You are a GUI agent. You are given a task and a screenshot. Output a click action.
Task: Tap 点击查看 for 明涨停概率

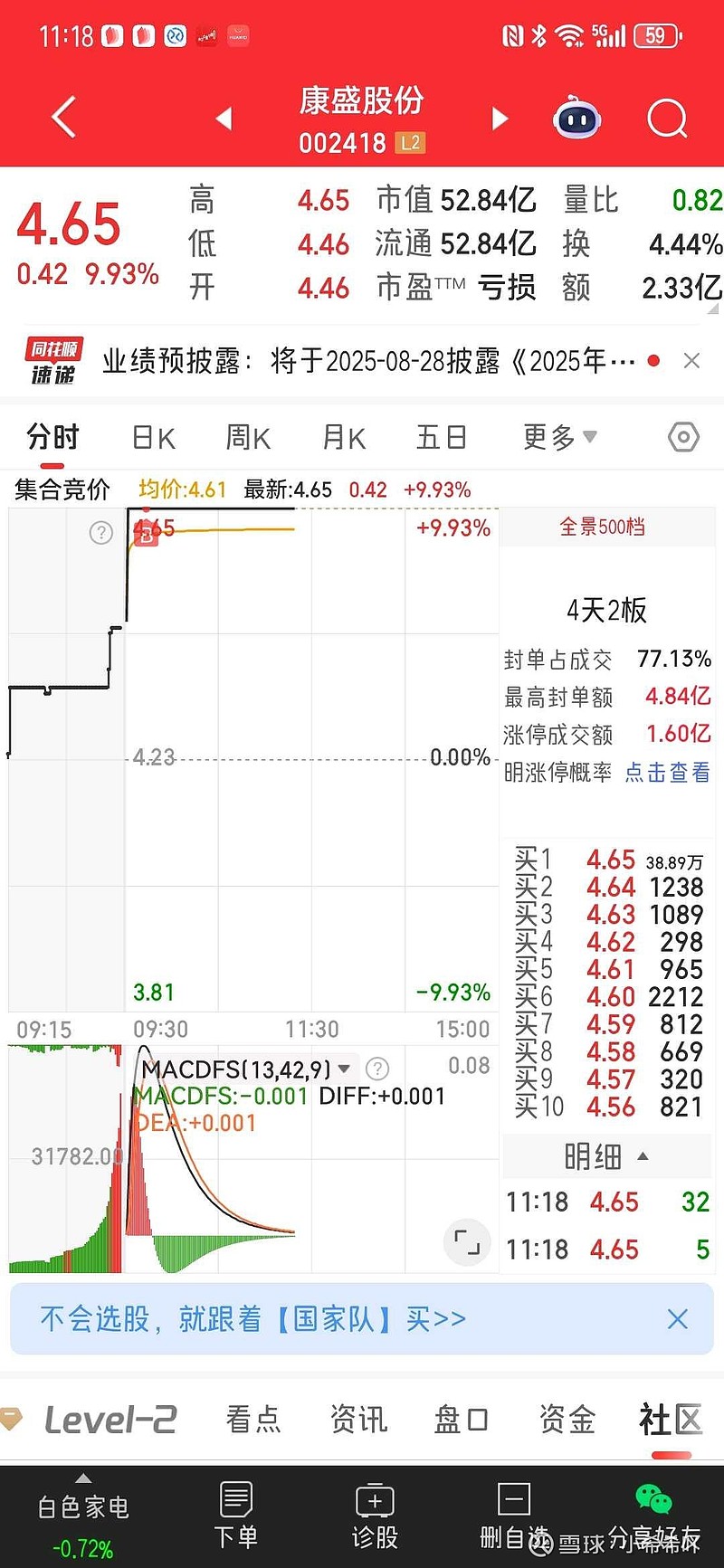point(668,772)
